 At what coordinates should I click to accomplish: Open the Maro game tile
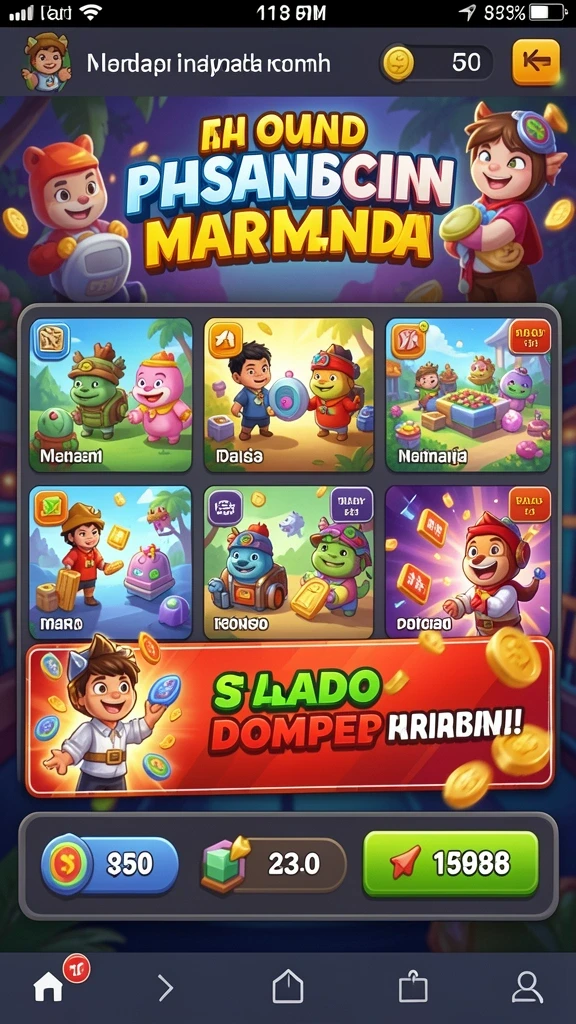[110, 562]
